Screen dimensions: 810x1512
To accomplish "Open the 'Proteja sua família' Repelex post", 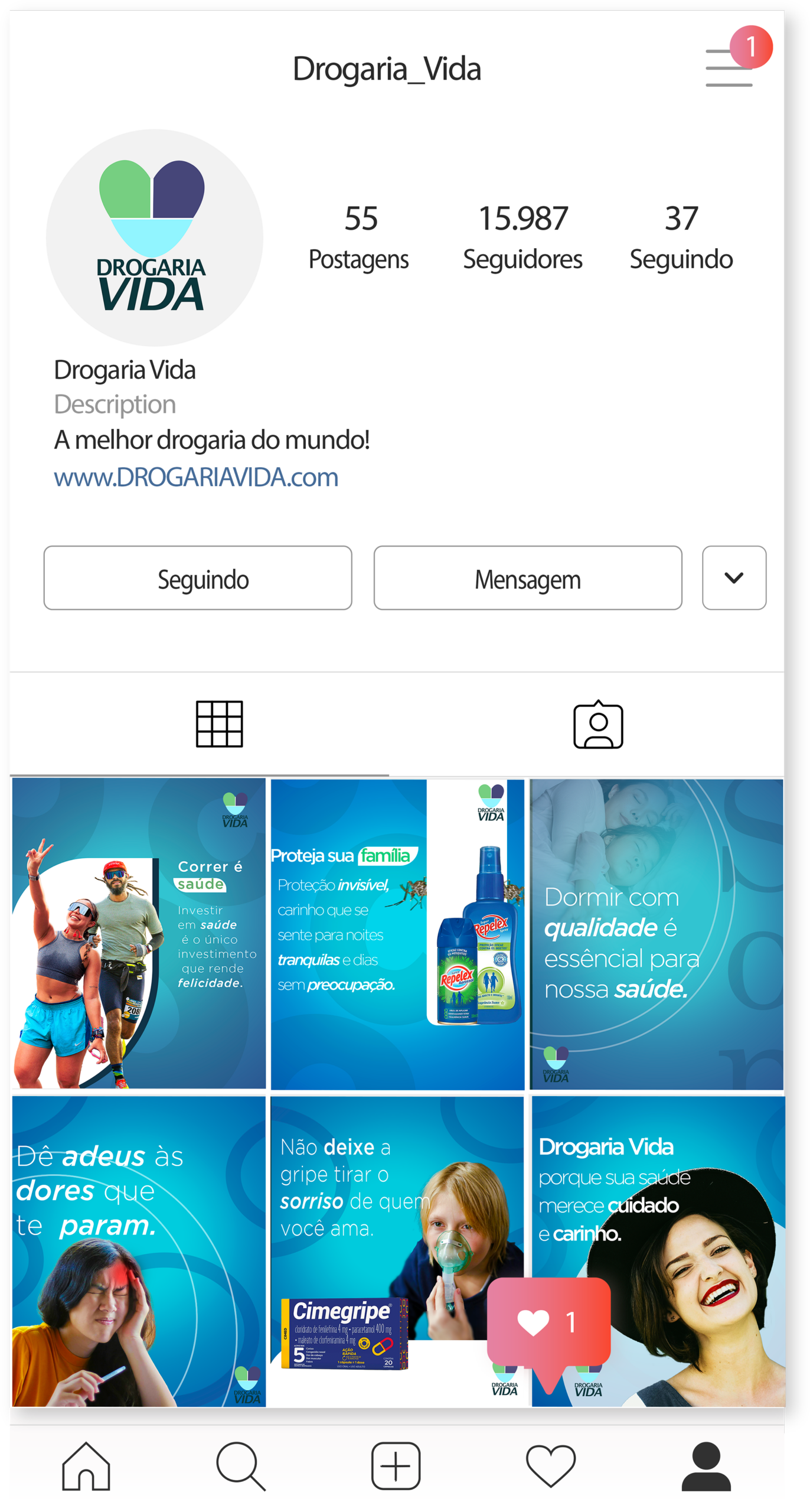I will pos(397,933).
